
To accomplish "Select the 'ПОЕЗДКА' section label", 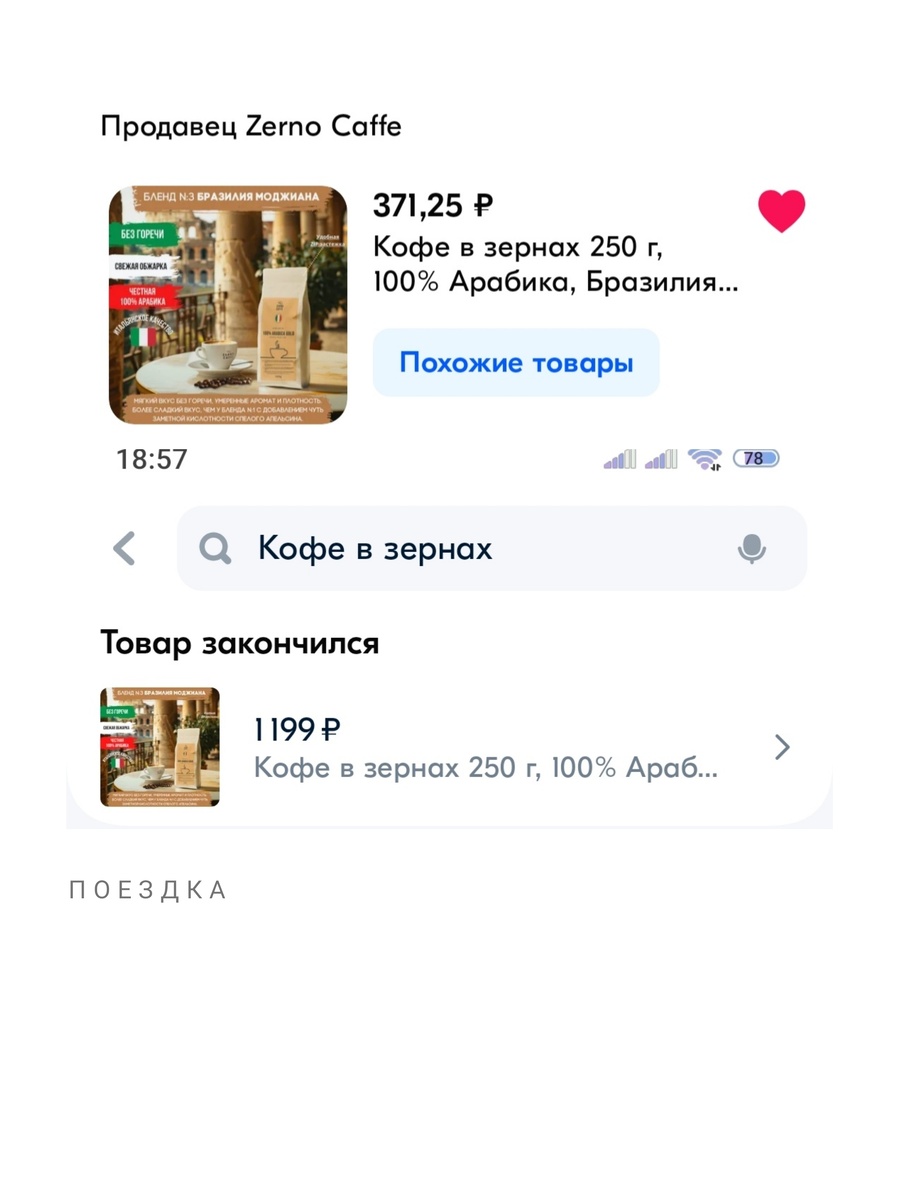I will 148,888.
